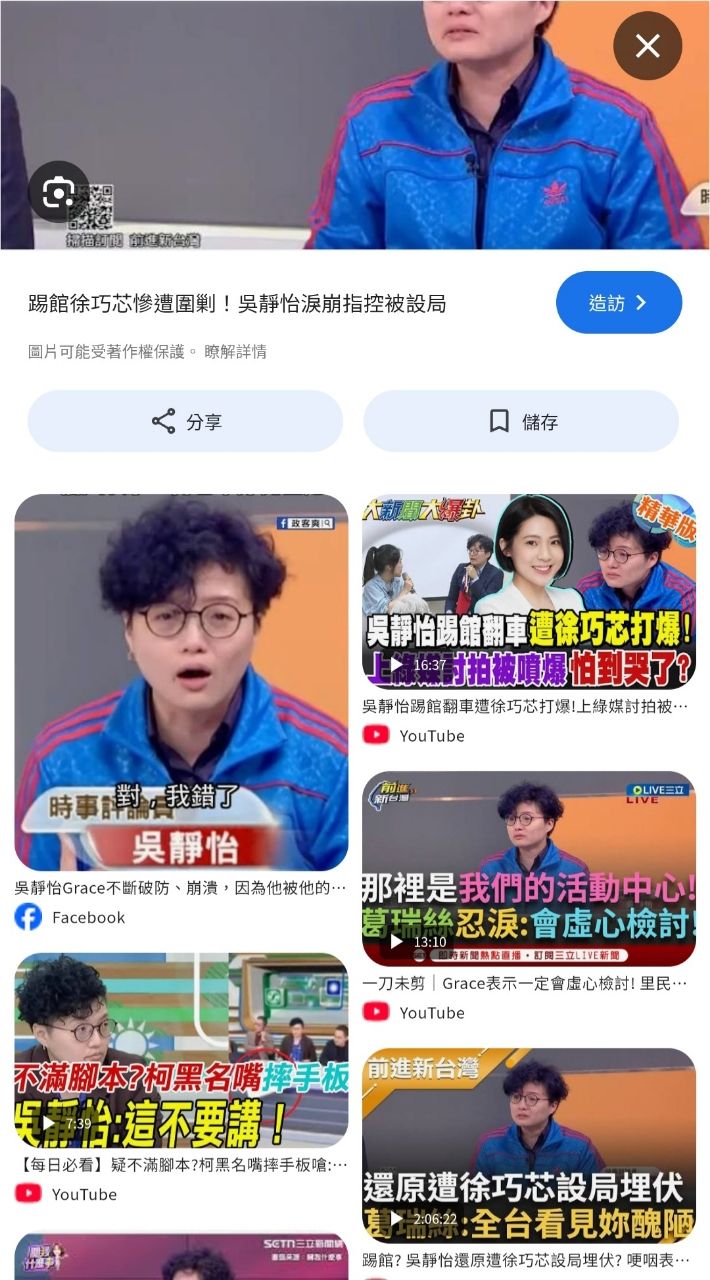Save the image with 儲存

[520, 421]
